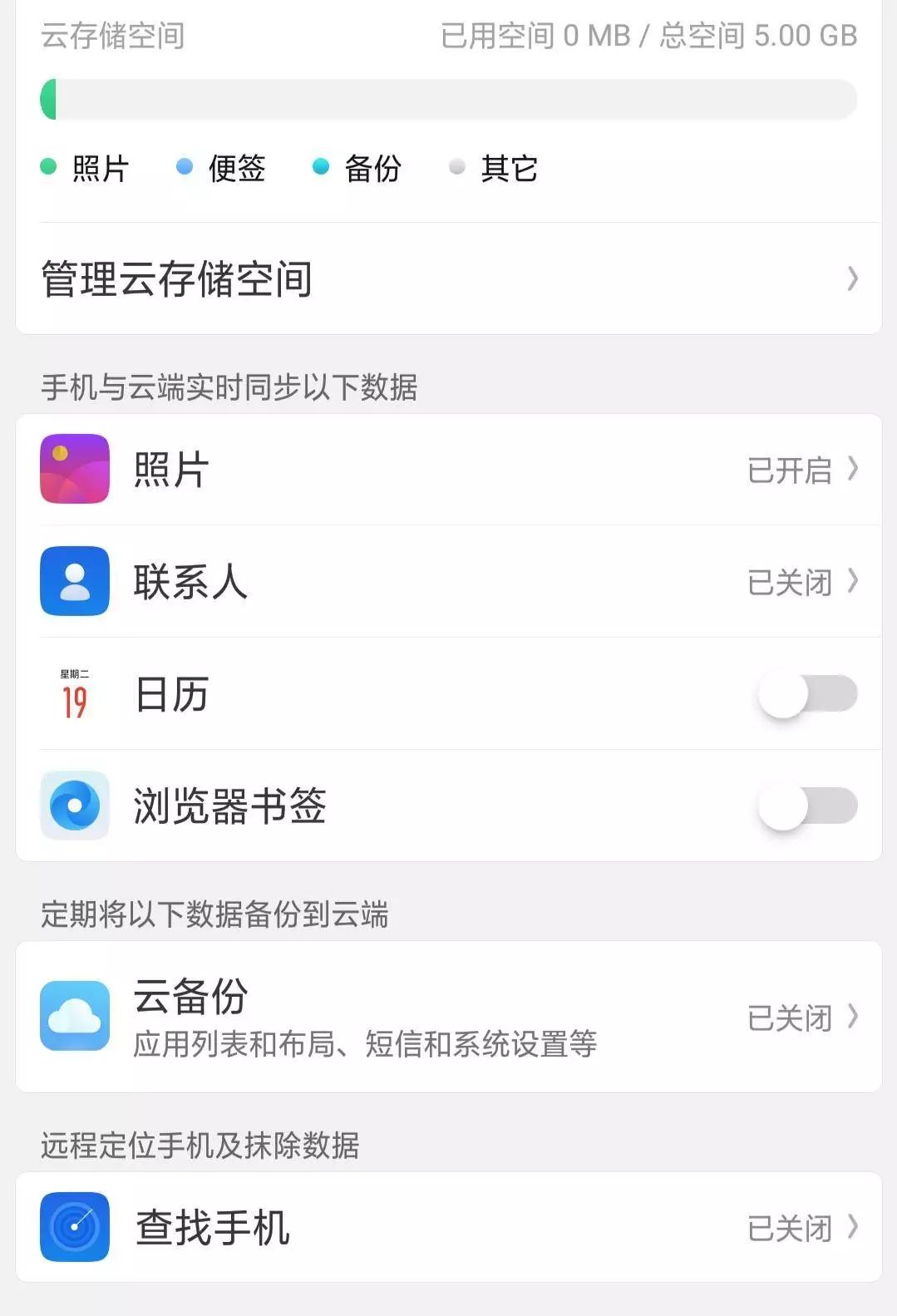Click the cloud storage usage progress bar

(449, 98)
